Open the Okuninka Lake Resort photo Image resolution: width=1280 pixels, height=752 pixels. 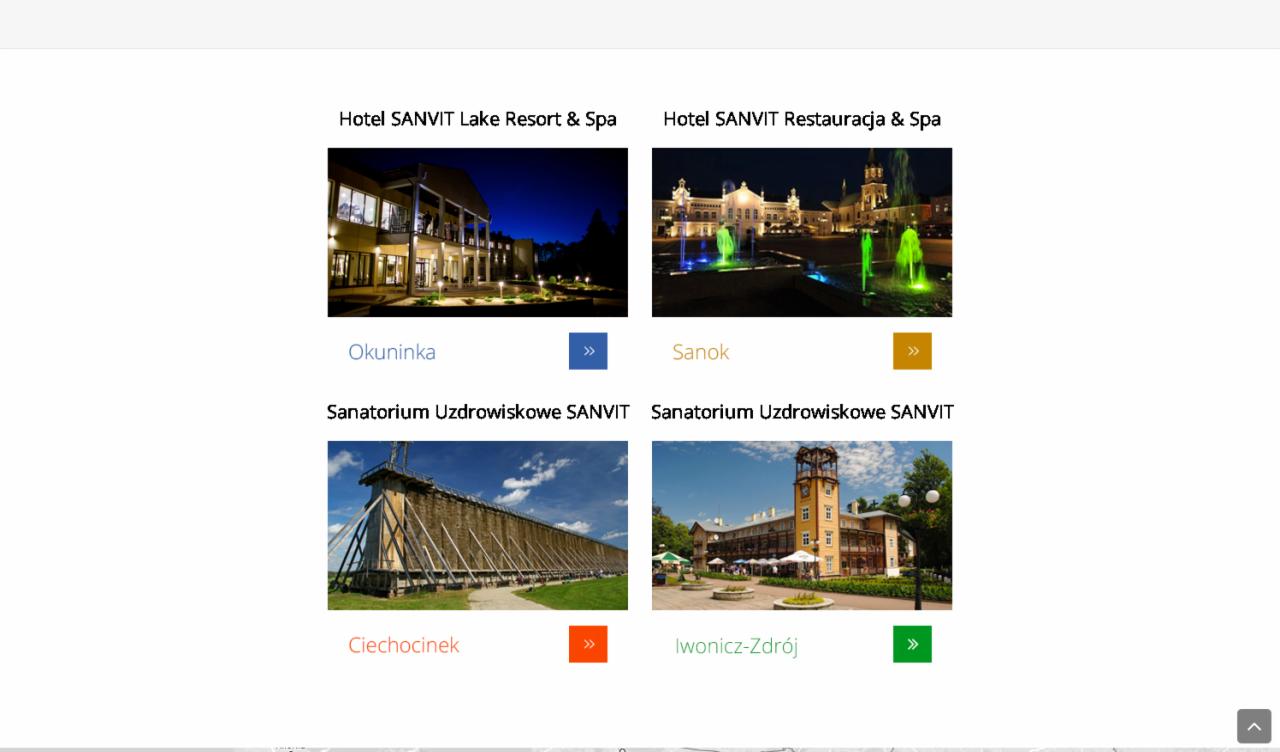[477, 232]
